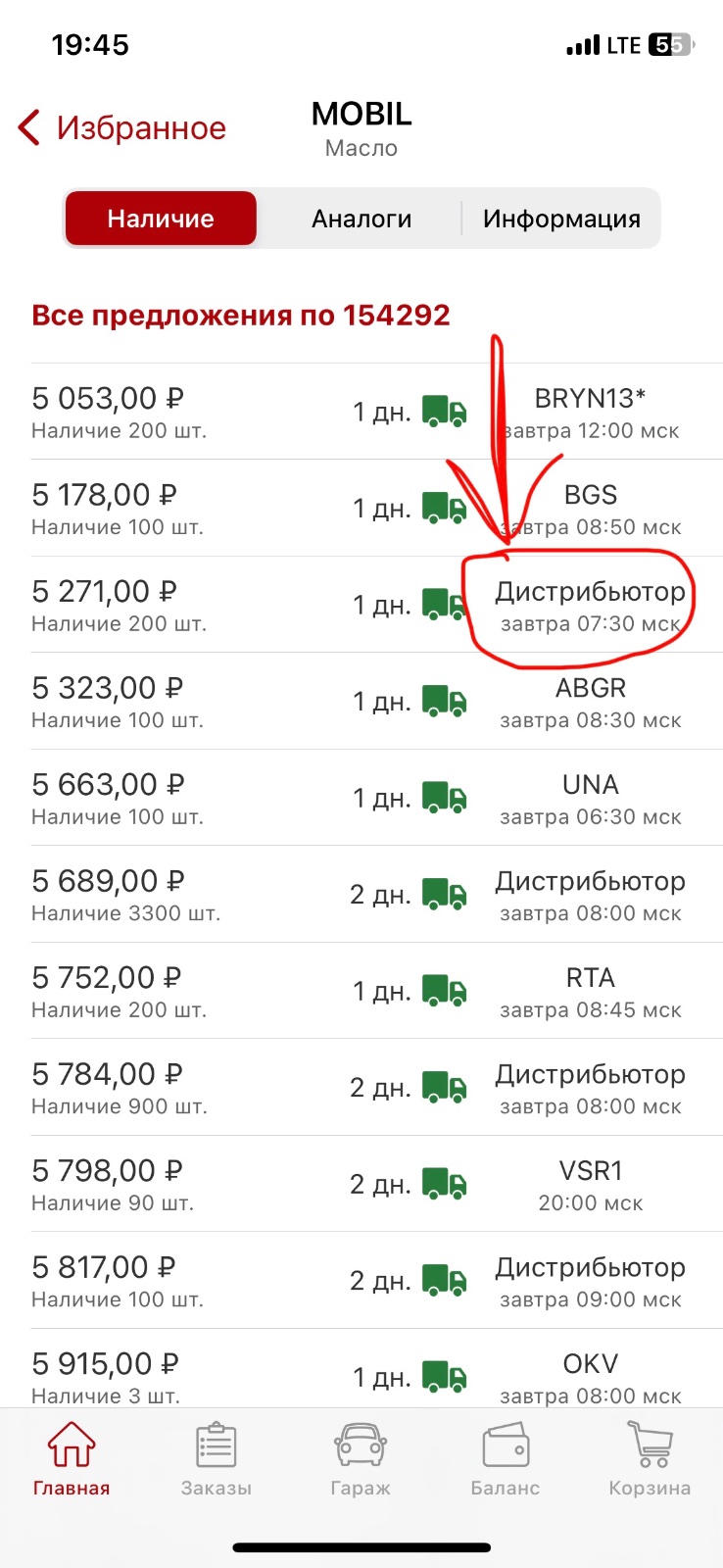Open the Заказы section
This screenshot has width=723, height=1568.
(x=217, y=1459)
